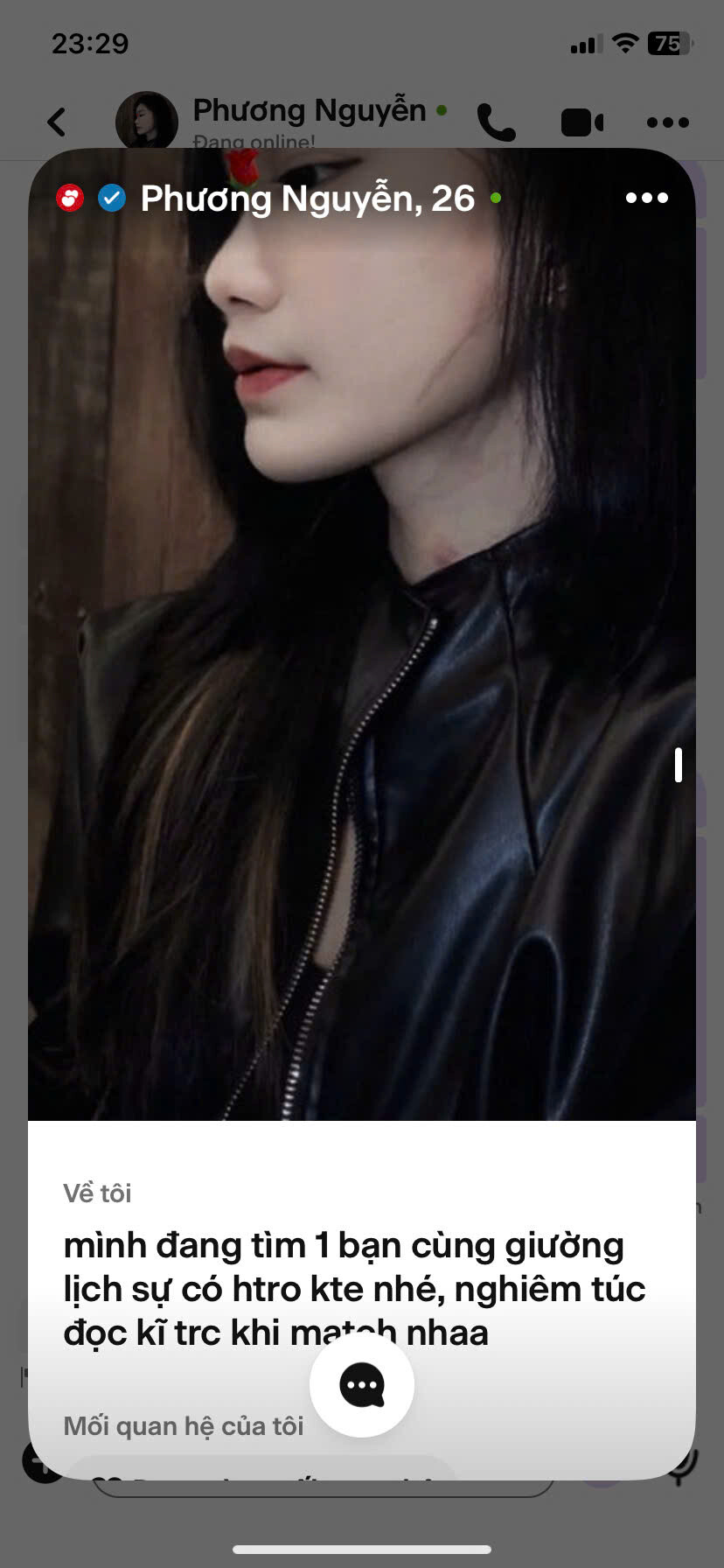
Task: Open the chat header overflow menu
Action: point(668,122)
